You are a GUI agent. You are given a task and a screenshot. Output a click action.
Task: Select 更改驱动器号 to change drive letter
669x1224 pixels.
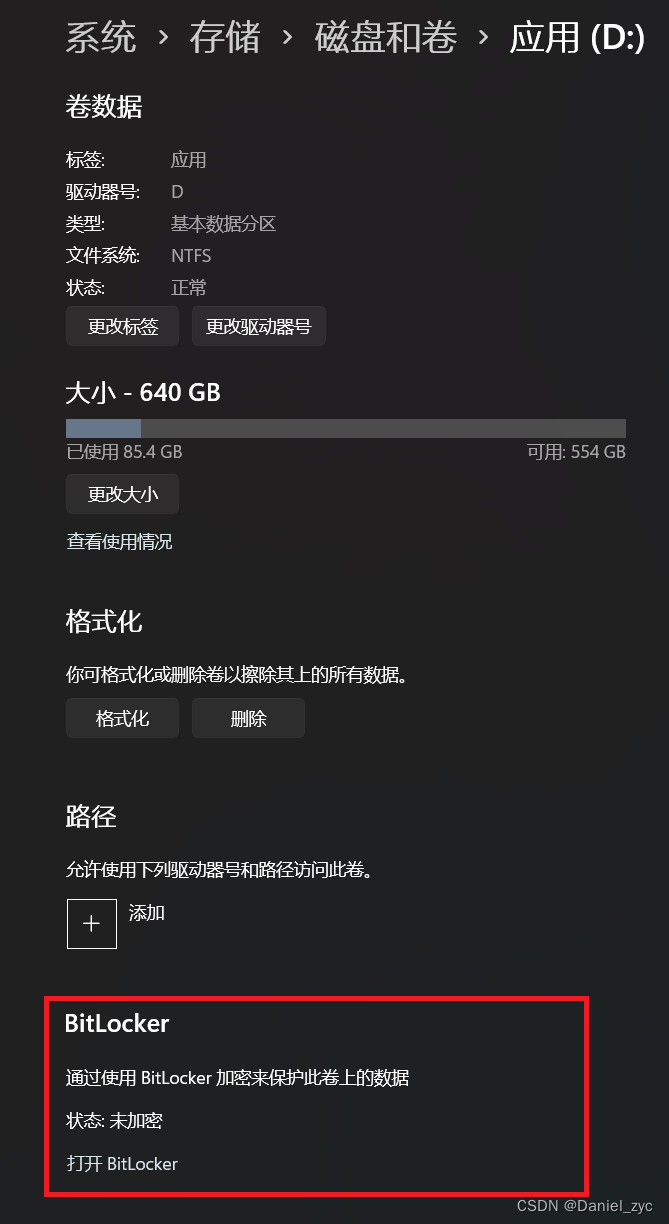pos(259,326)
